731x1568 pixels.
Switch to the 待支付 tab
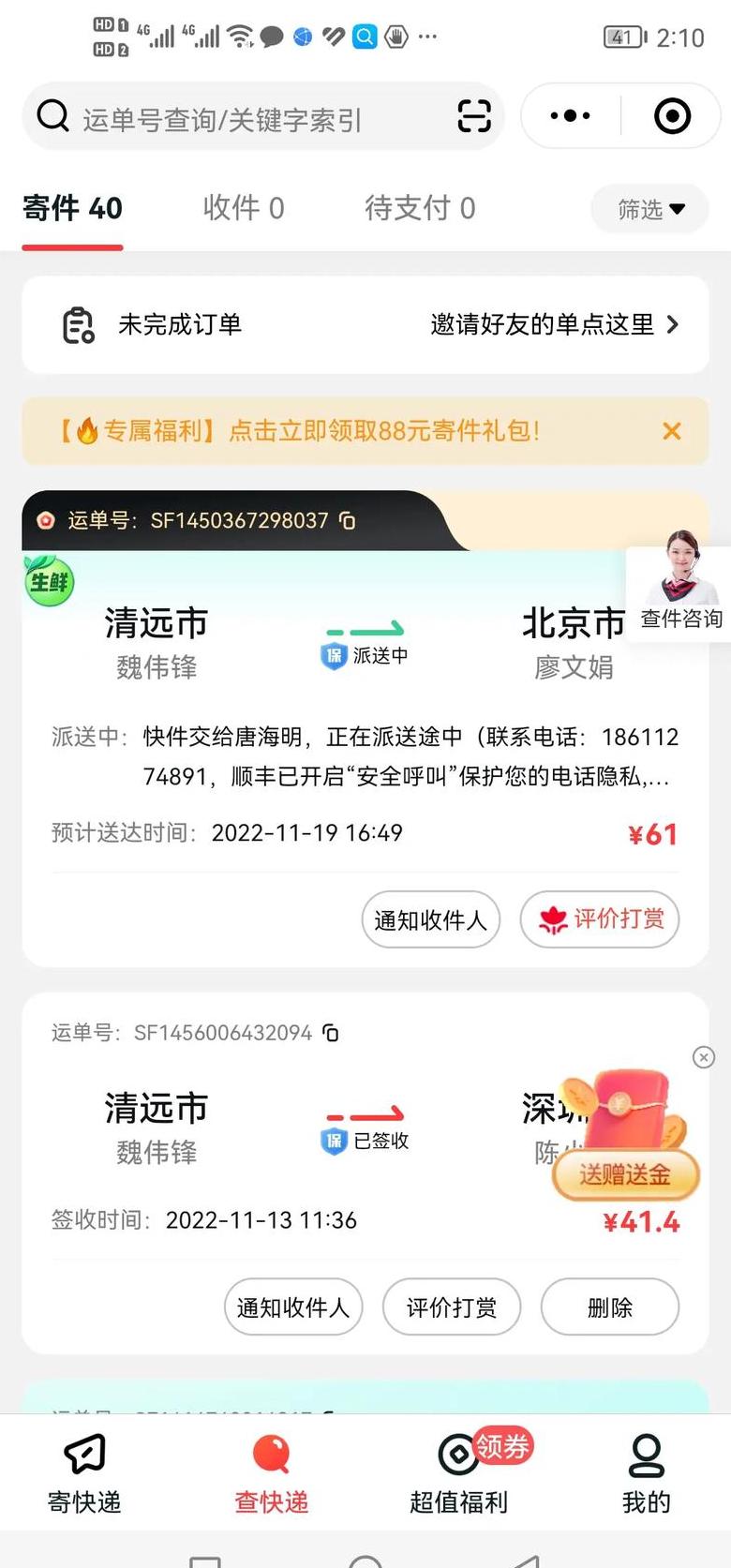click(x=419, y=208)
